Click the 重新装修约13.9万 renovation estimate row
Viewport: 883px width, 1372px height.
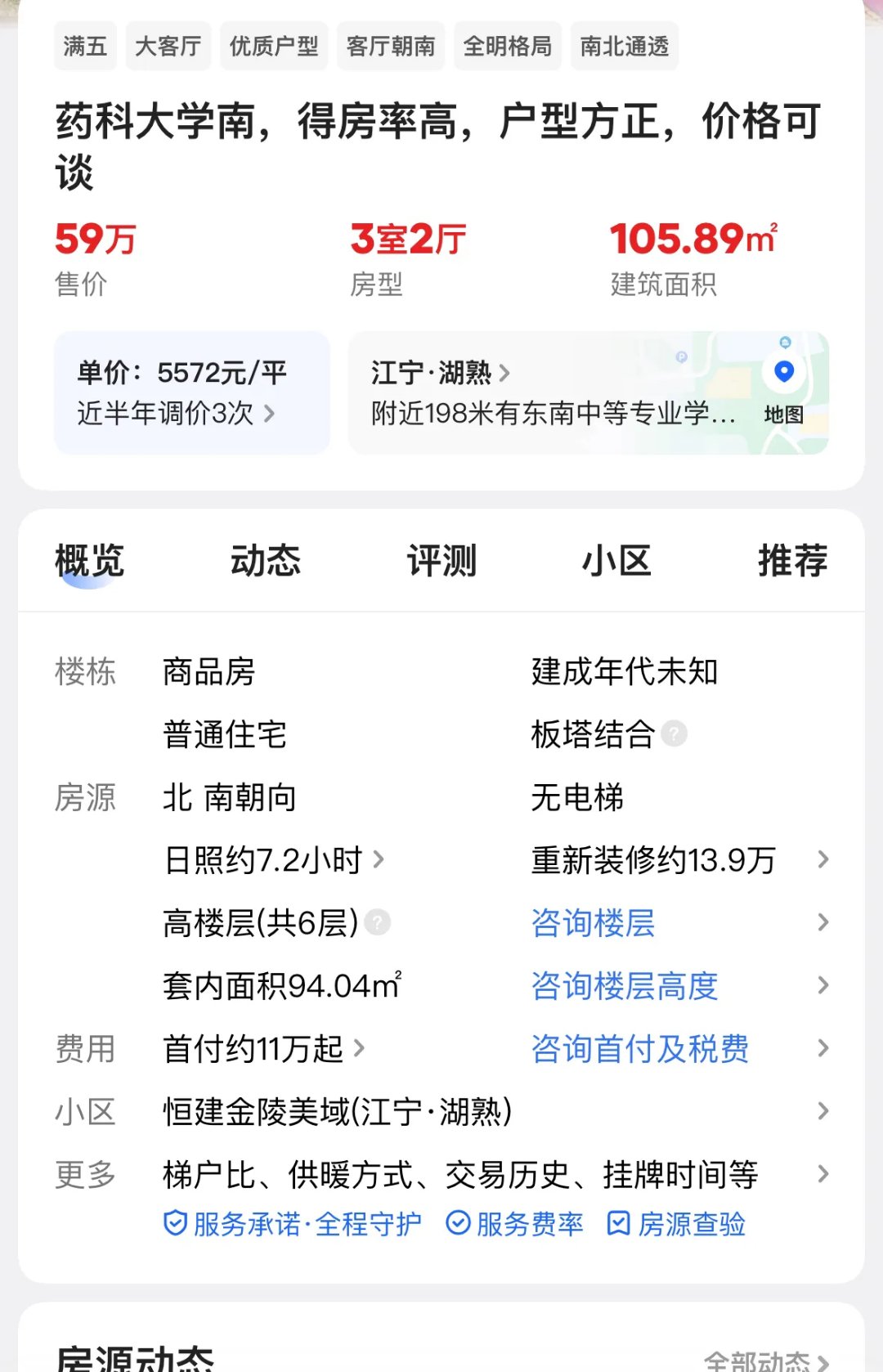(x=654, y=860)
